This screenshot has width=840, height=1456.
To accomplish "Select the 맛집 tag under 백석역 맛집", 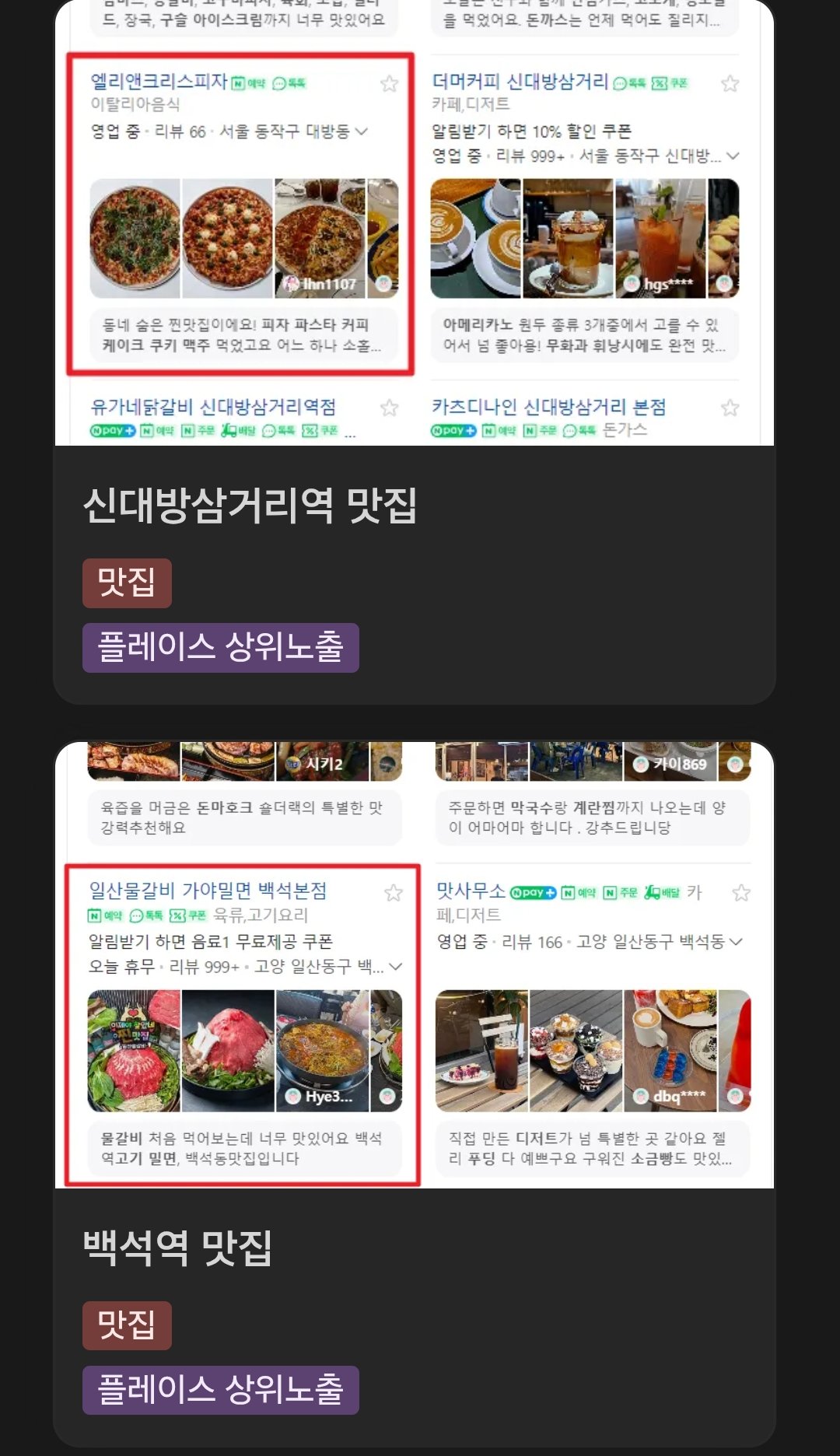I will (x=127, y=1325).
